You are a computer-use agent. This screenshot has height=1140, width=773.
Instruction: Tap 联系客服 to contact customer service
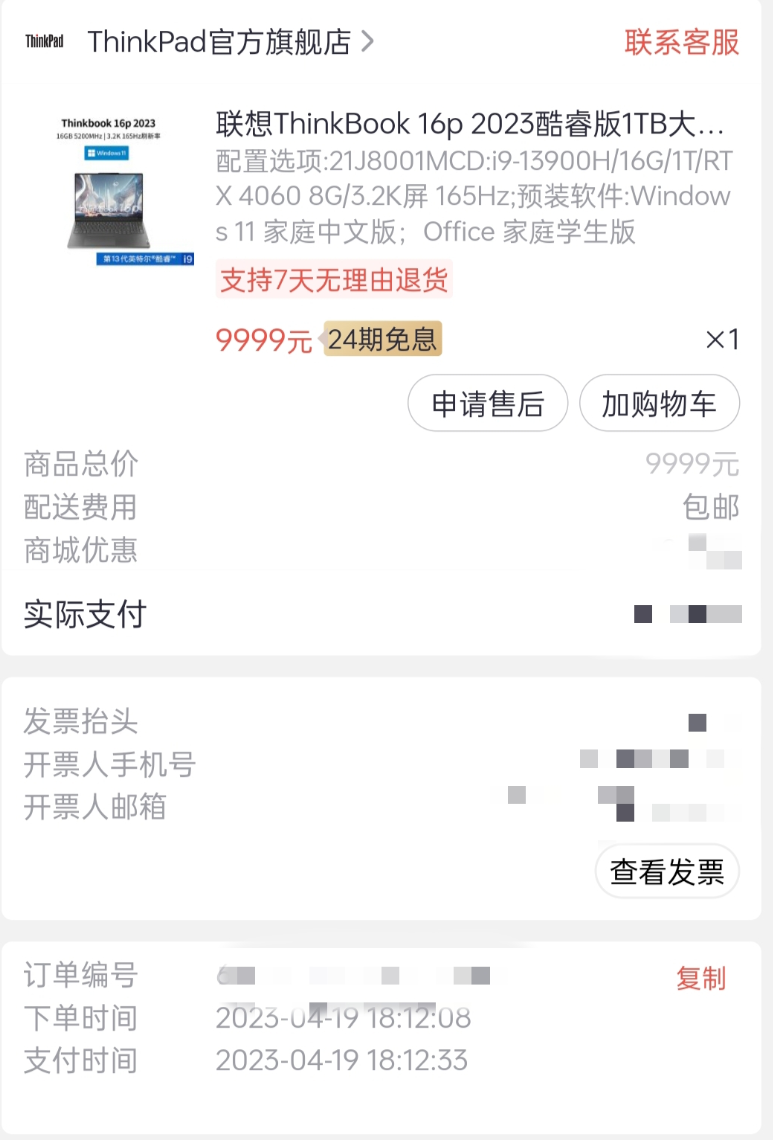[x=682, y=42]
